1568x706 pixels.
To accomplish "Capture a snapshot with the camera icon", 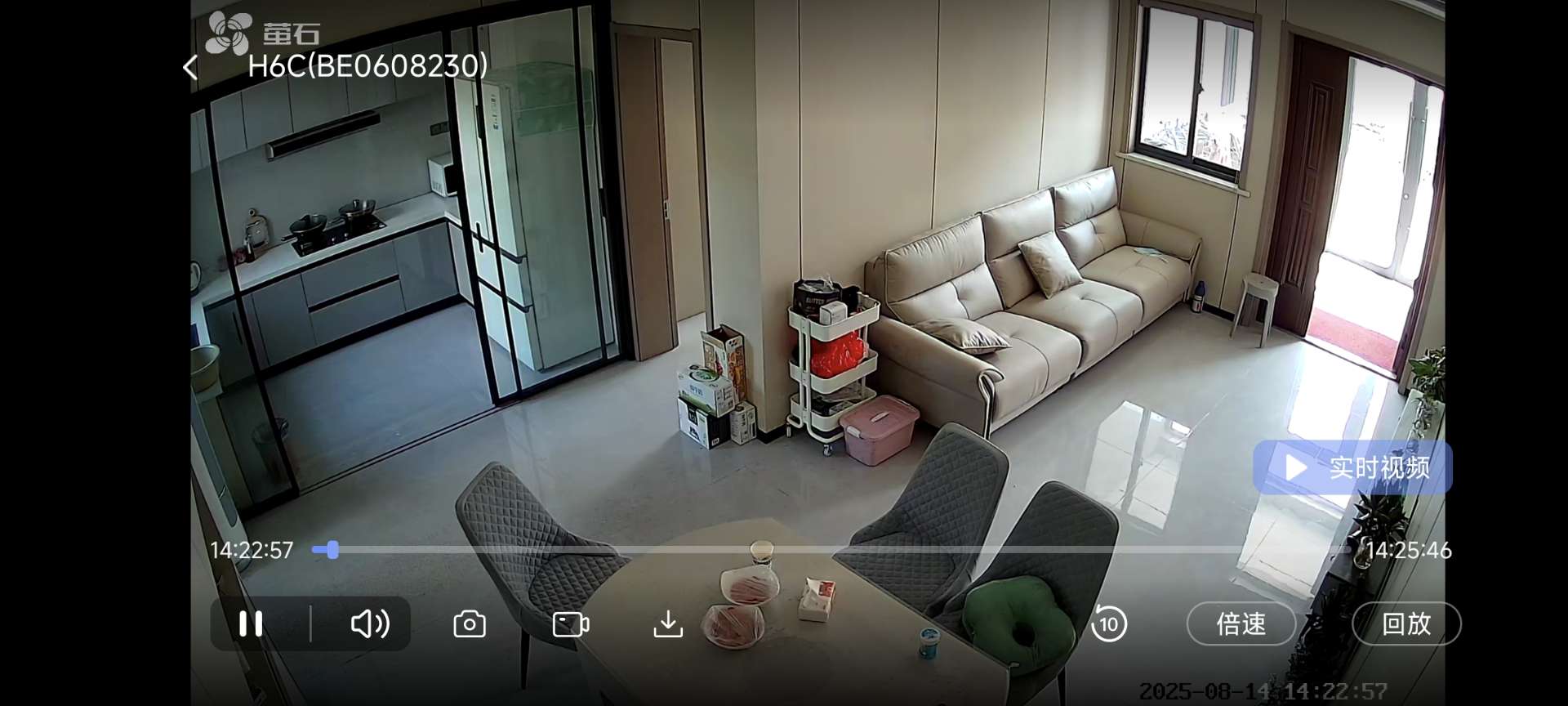I will 470,624.
